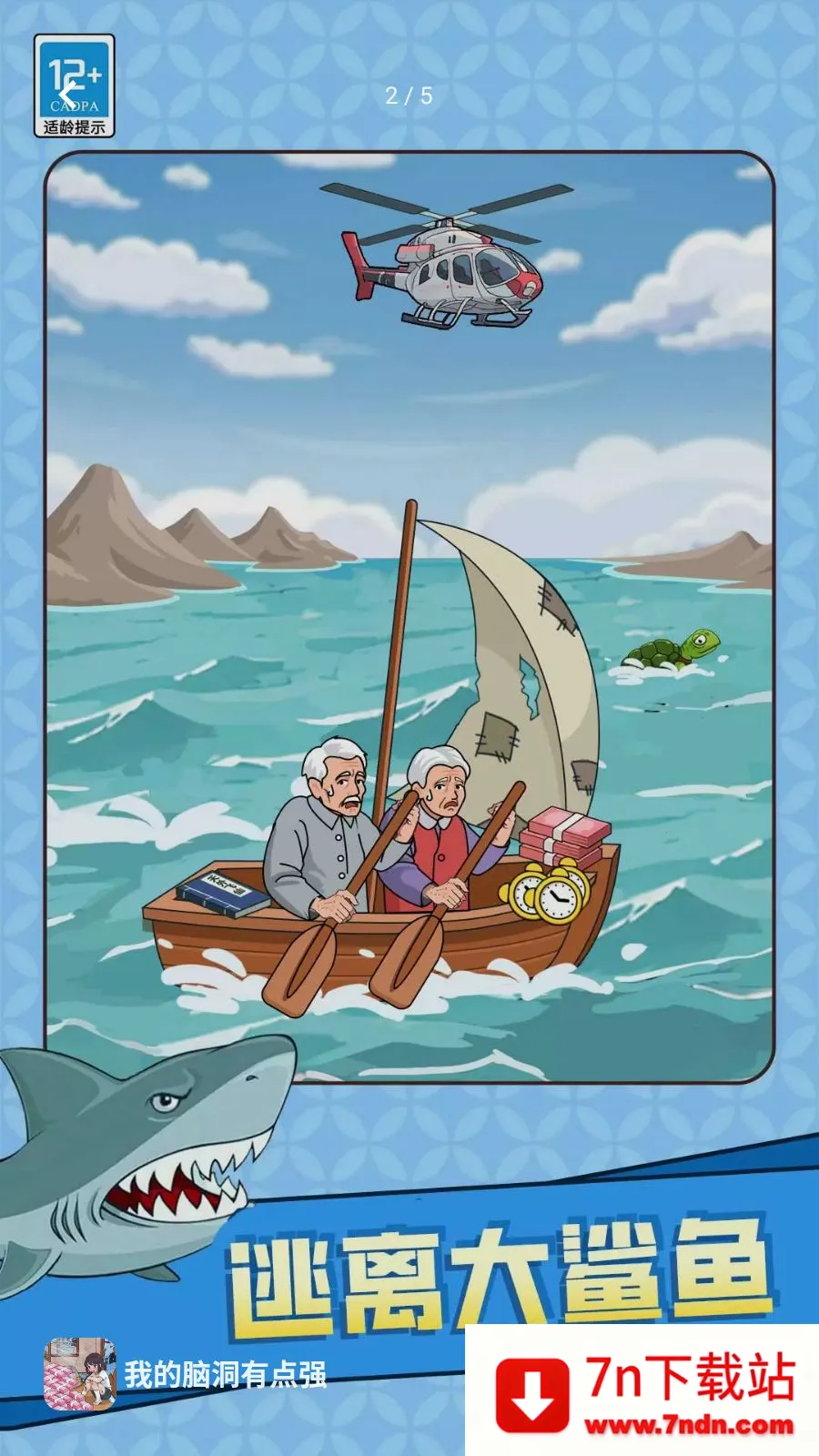Screen dimensions: 819x1456
Task: Go back from the screenshot viewer
Action: pyautogui.click(x=67, y=93)
